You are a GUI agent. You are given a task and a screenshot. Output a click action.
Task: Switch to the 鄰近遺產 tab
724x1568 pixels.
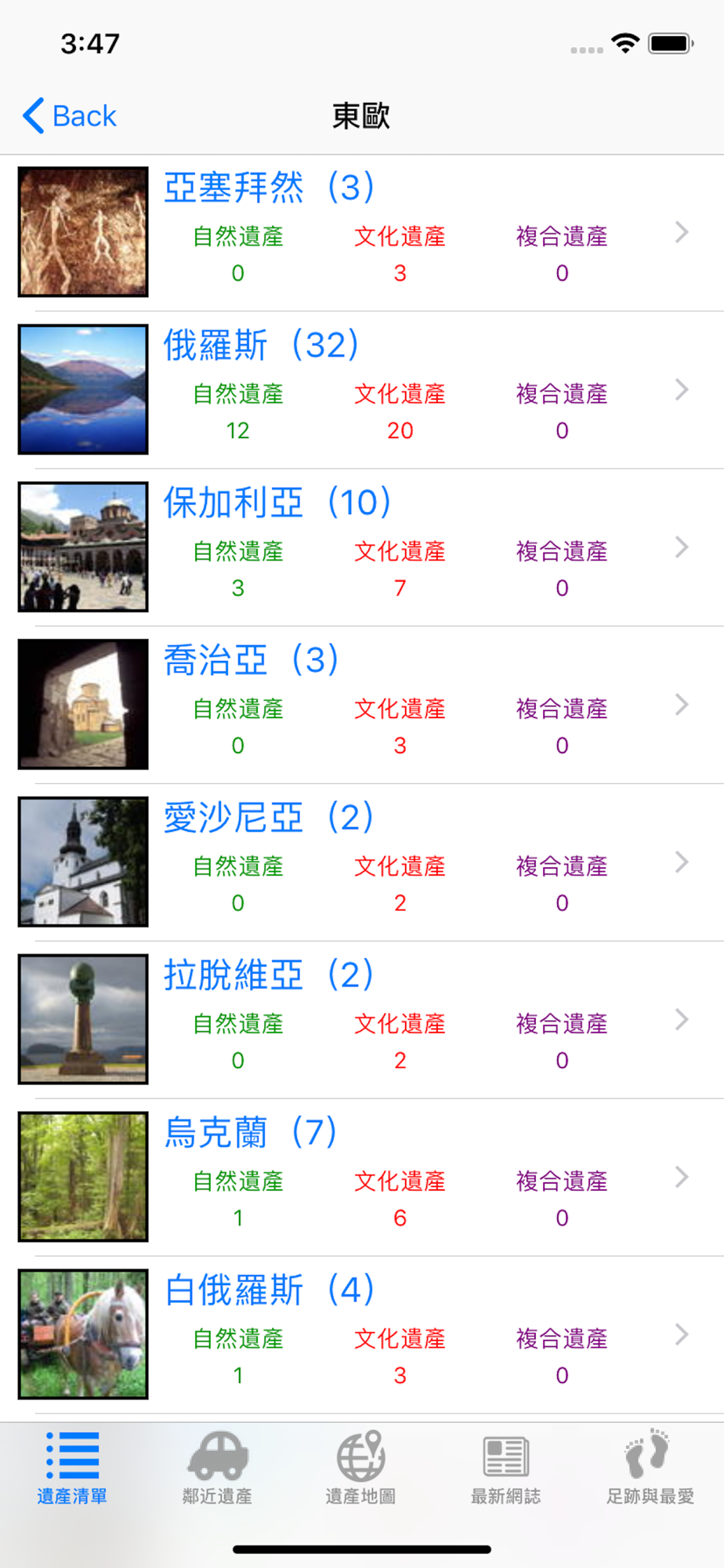tap(217, 1468)
